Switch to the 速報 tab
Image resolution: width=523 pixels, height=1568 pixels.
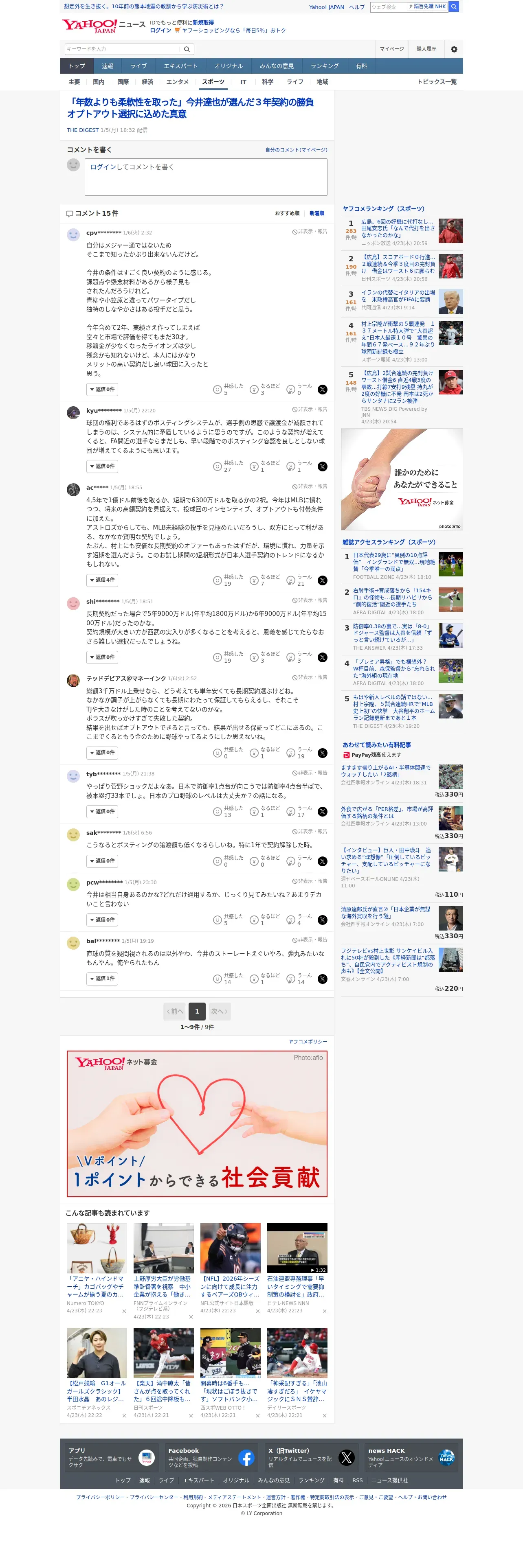(x=108, y=66)
